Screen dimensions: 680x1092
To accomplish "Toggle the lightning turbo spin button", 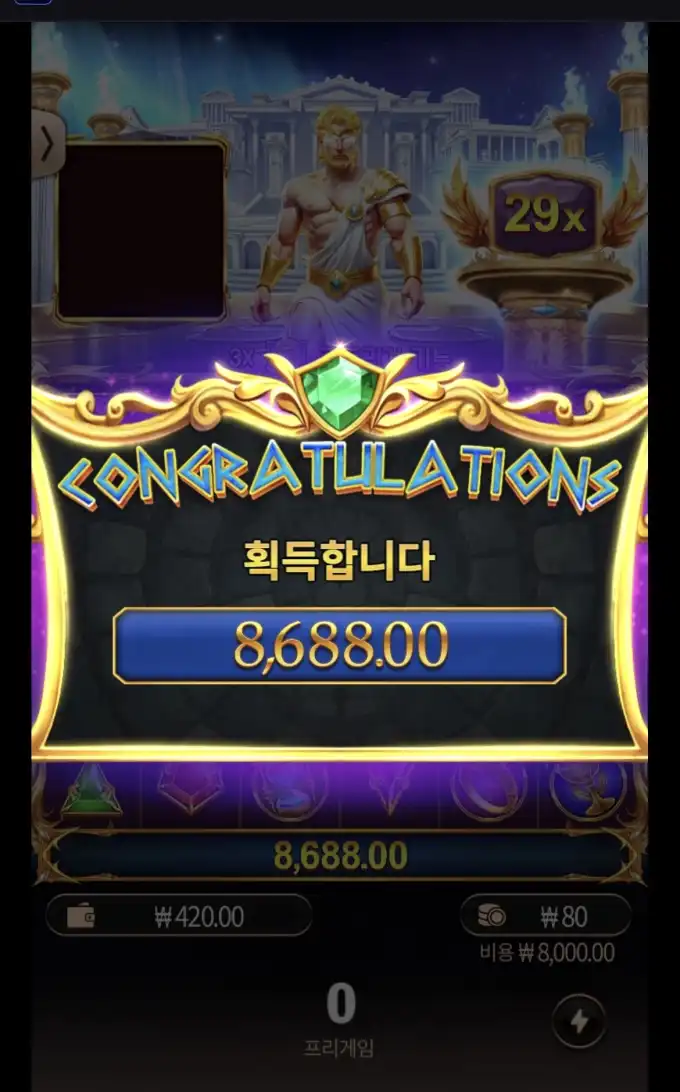I will pyautogui.click(x=579, y=1021).
